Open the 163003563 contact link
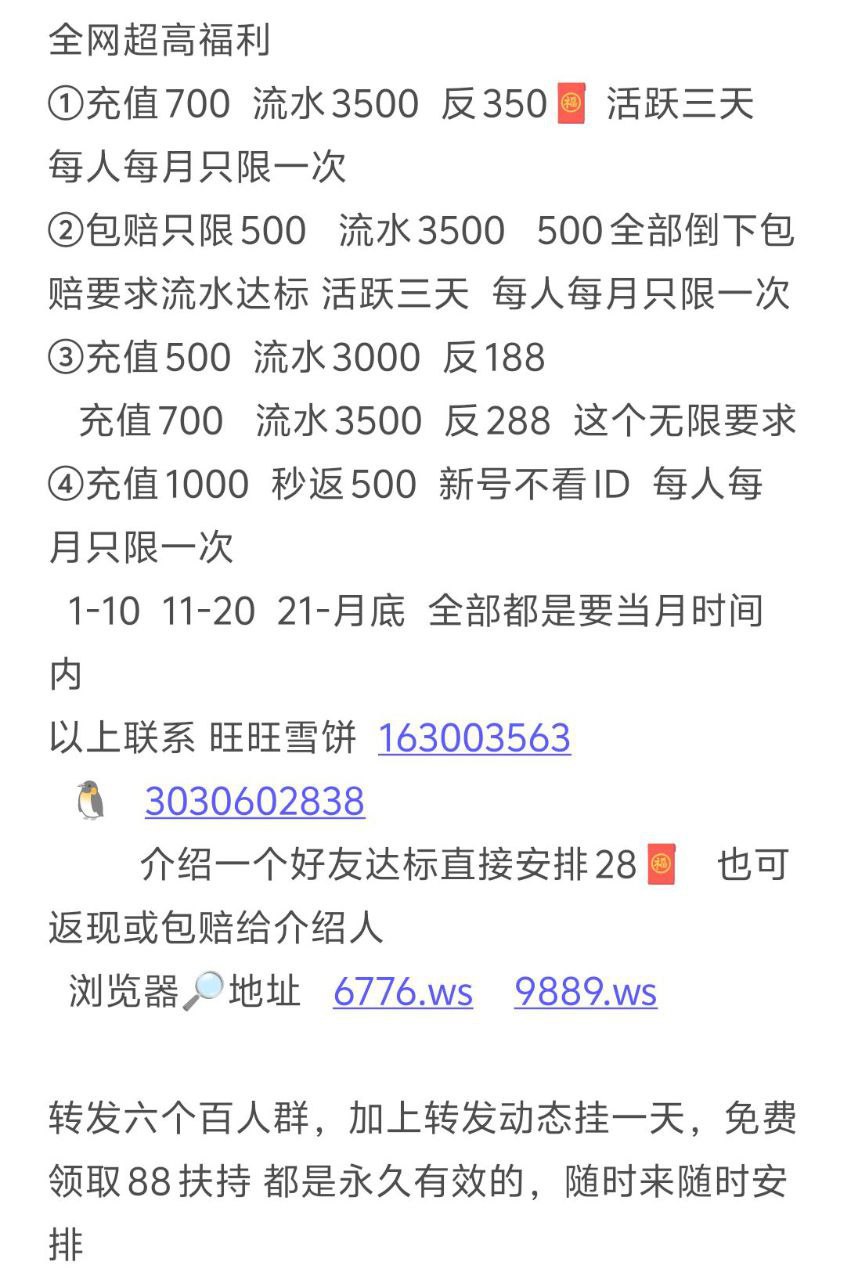 tap(474, 738)
